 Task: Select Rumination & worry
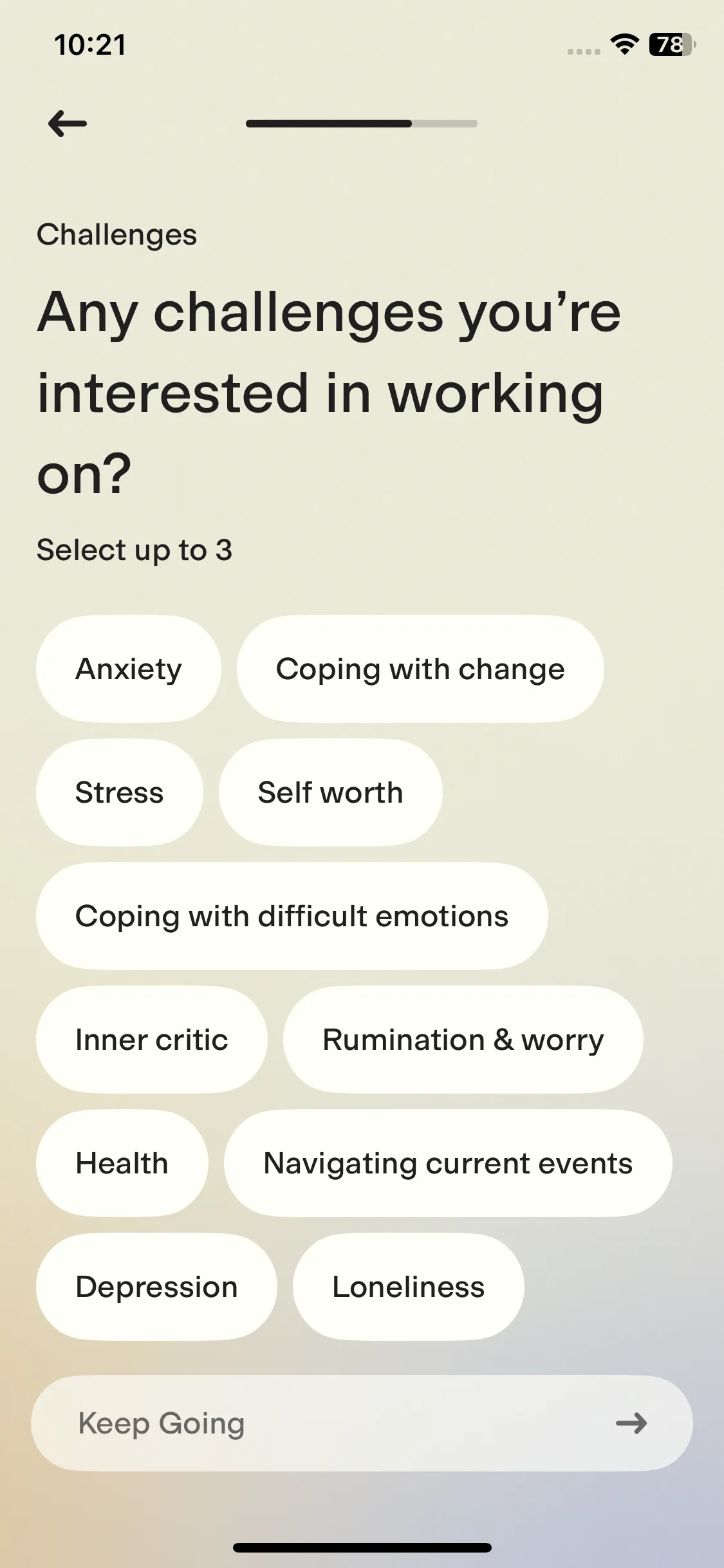tap(463, 1040)
